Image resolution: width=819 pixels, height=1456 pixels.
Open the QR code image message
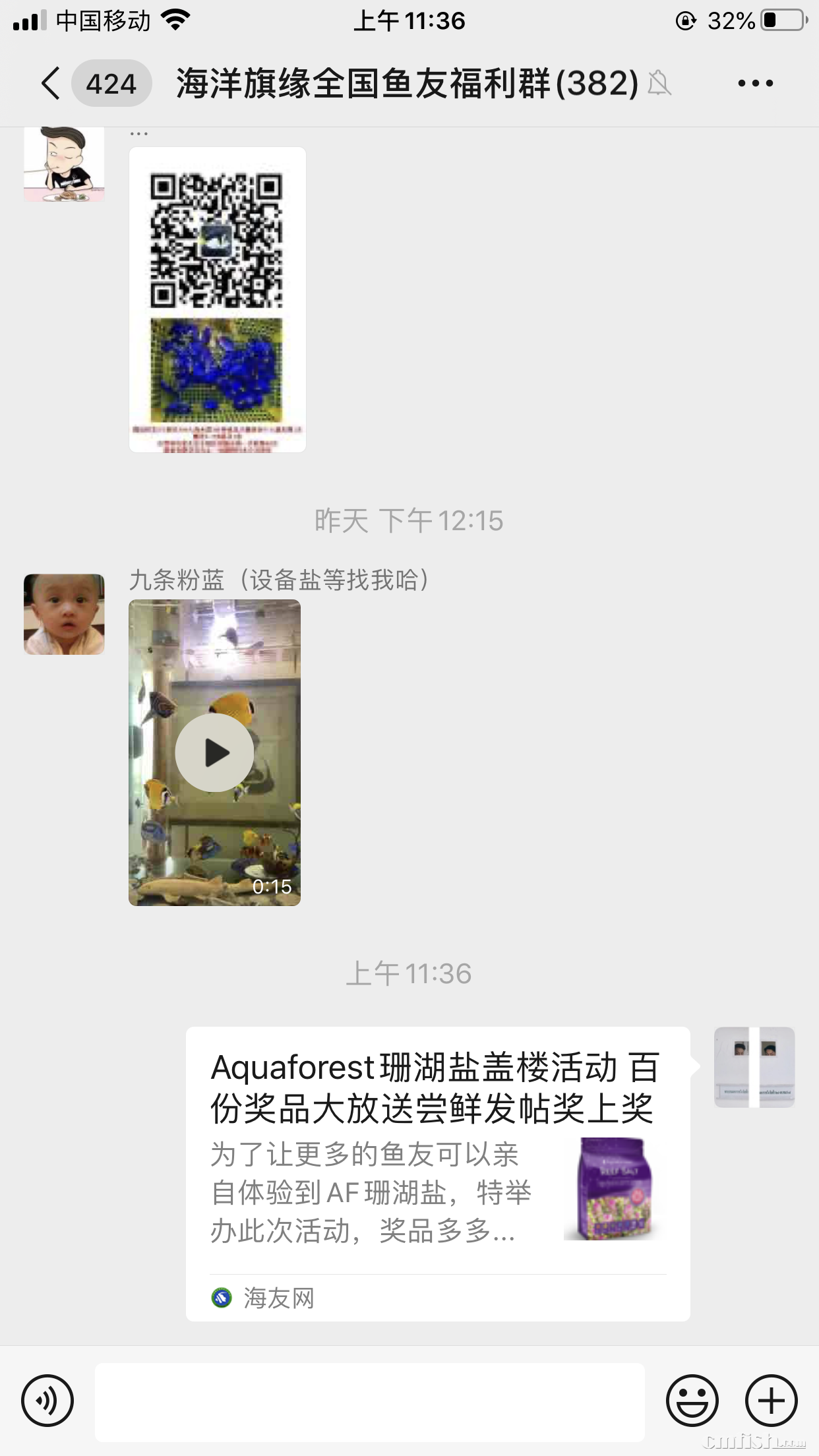[217, 299]
